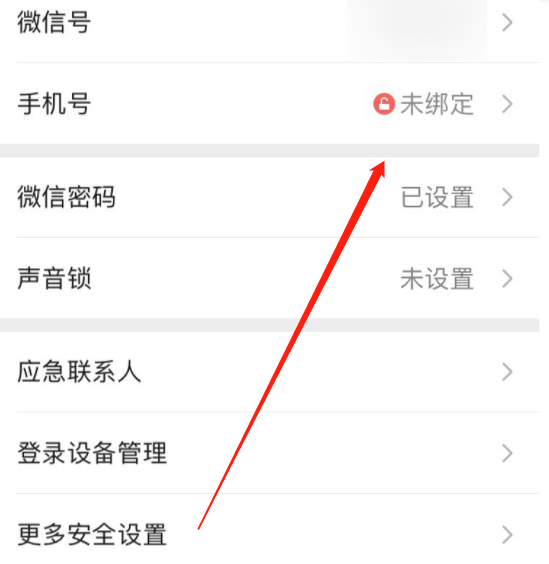Open 登录设备管理

(x=269, y=453)
